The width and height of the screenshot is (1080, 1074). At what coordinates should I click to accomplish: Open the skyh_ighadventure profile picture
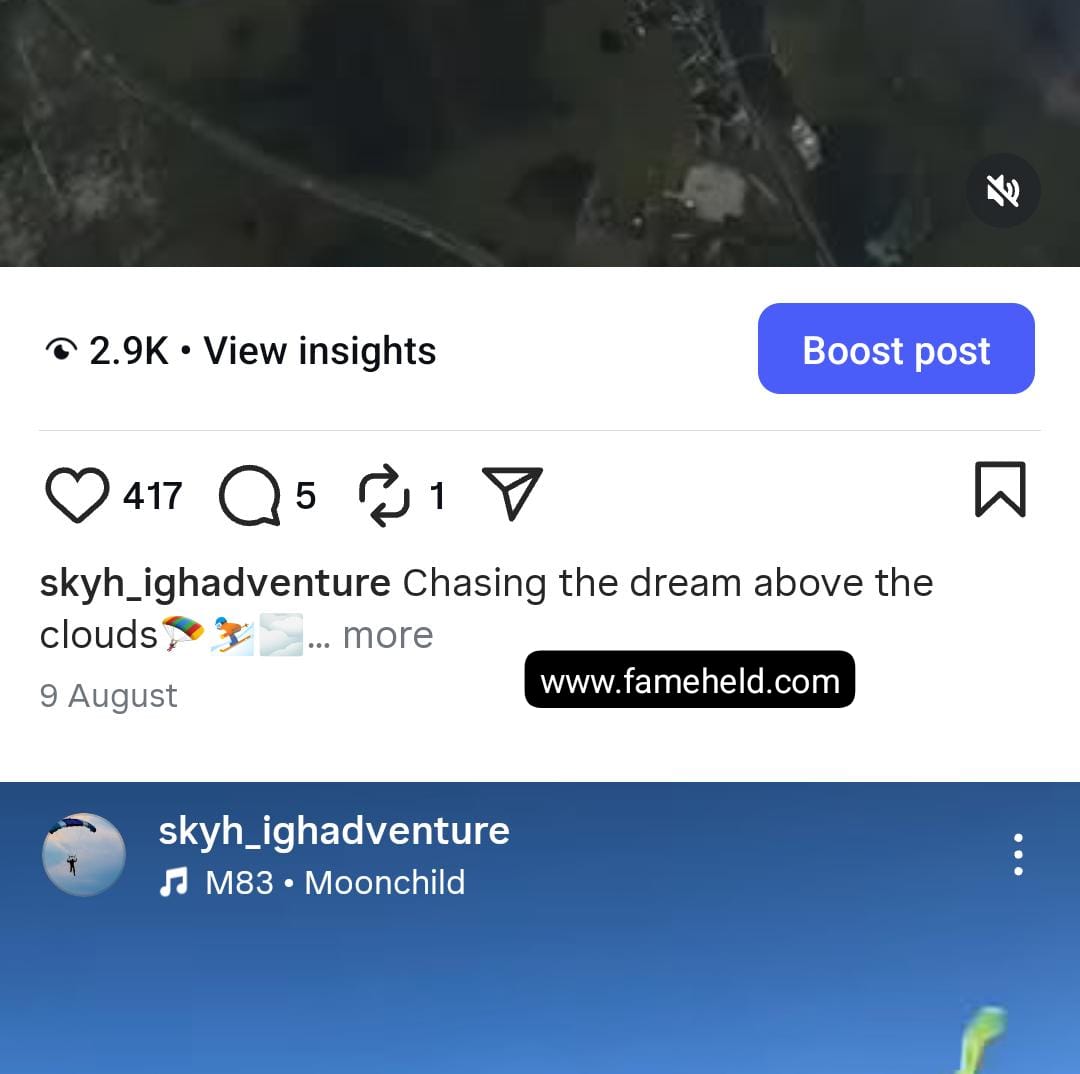(84, 855)
